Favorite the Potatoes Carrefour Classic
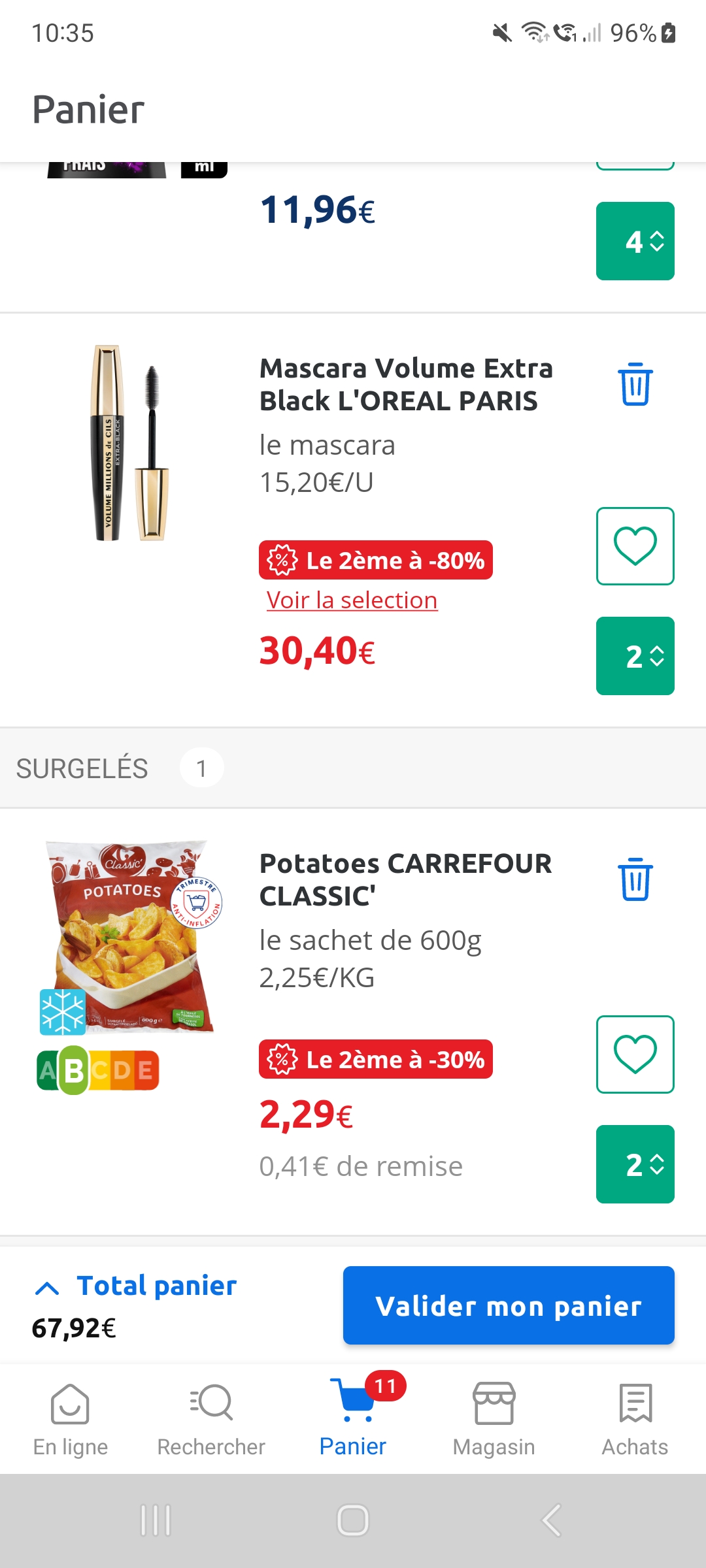 [x=635, y=1054]
